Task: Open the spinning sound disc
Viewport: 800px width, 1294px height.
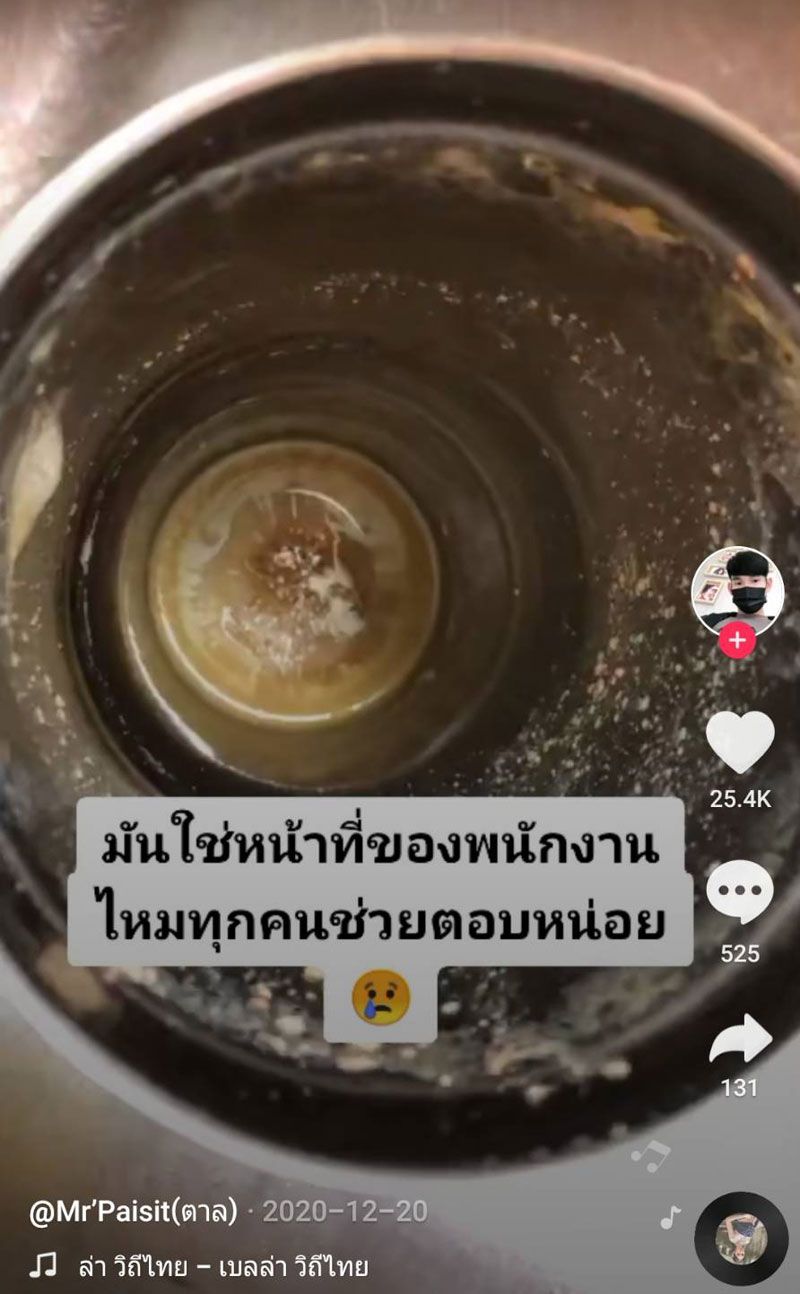Action: tap(741, 1238)
